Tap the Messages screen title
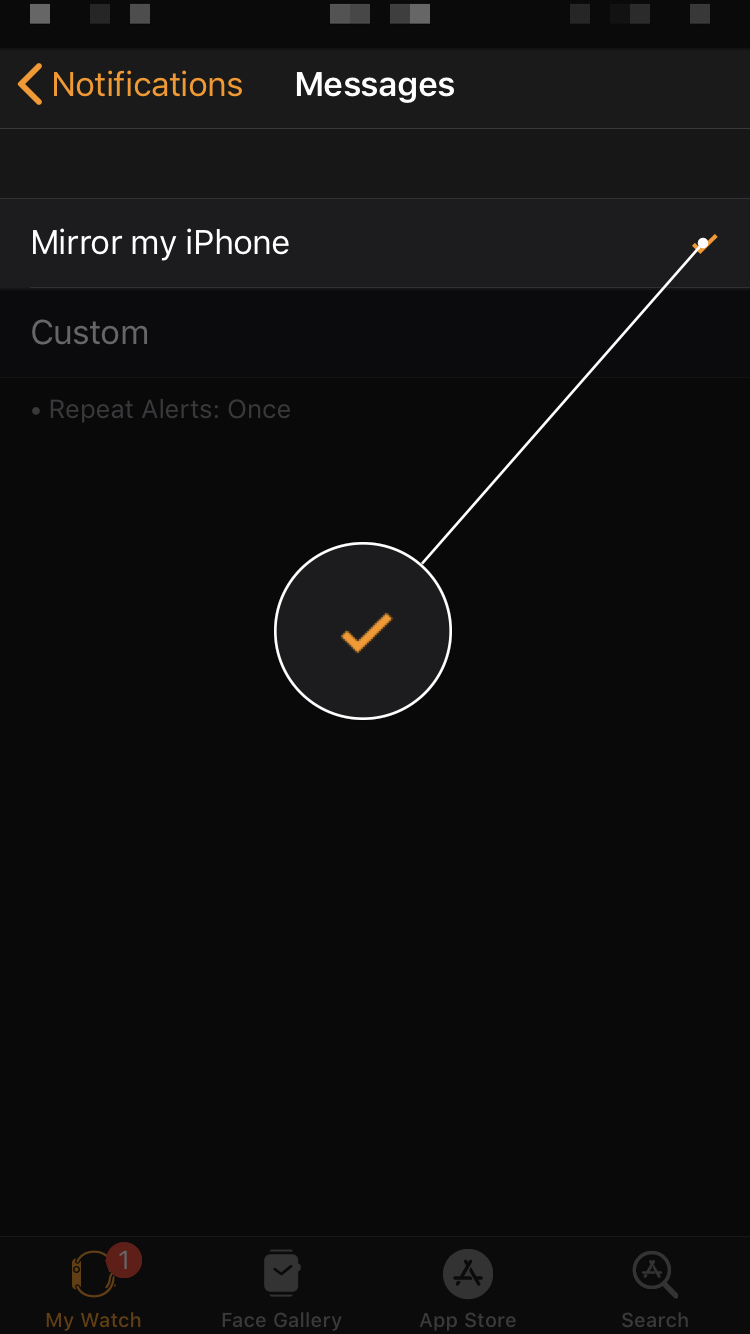Image resolution: width=750 pixels, height=1334 pixels. pos(374,84)
